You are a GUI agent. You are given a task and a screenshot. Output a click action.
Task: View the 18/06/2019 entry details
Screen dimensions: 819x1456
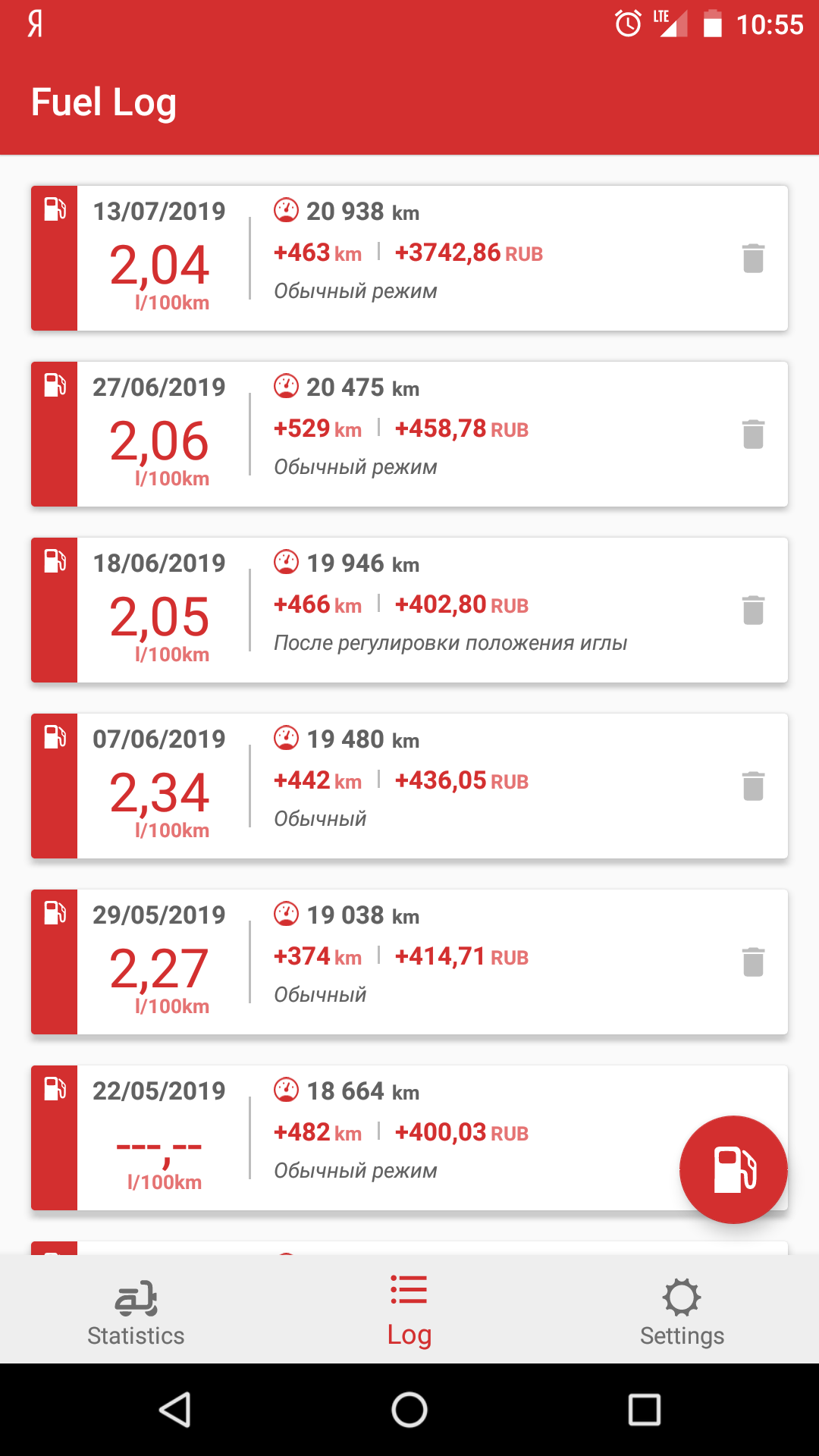click(x=409, y=610)
